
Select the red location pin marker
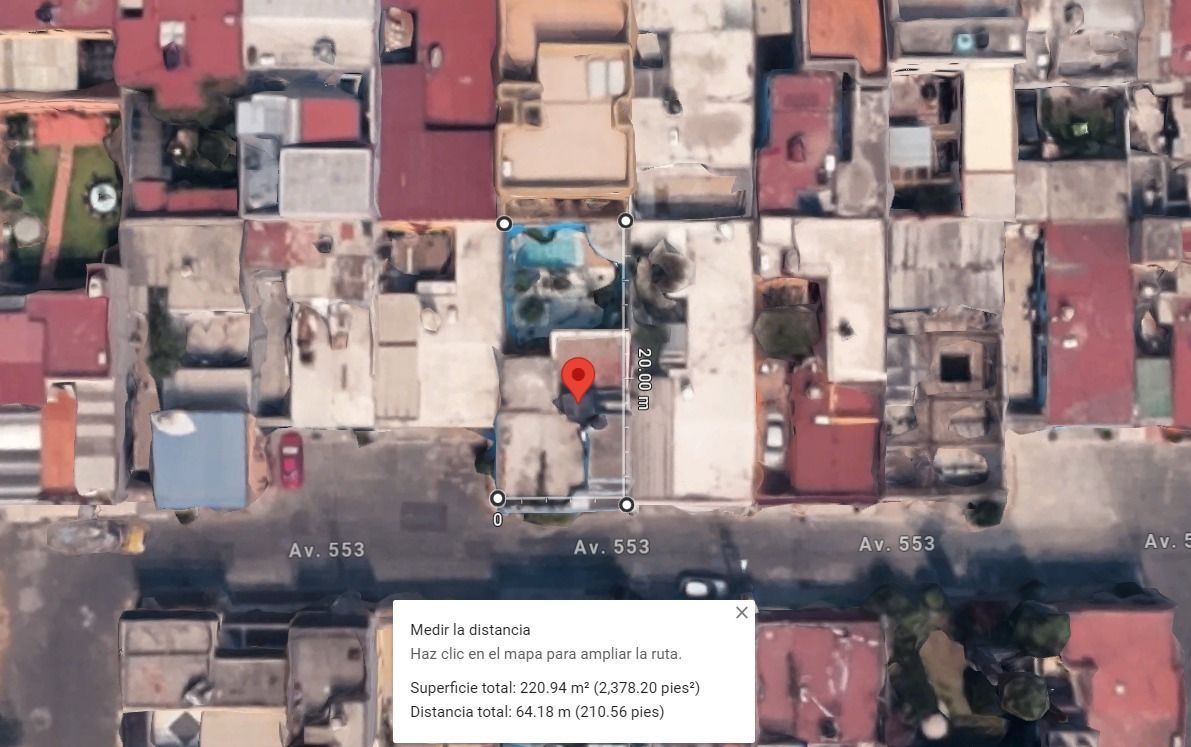click(579, 380)
